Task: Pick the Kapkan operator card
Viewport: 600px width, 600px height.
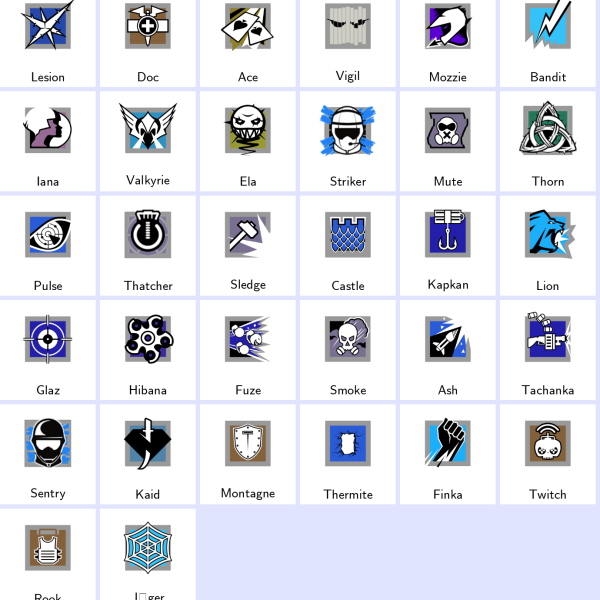Action: (x=448, y=244)
